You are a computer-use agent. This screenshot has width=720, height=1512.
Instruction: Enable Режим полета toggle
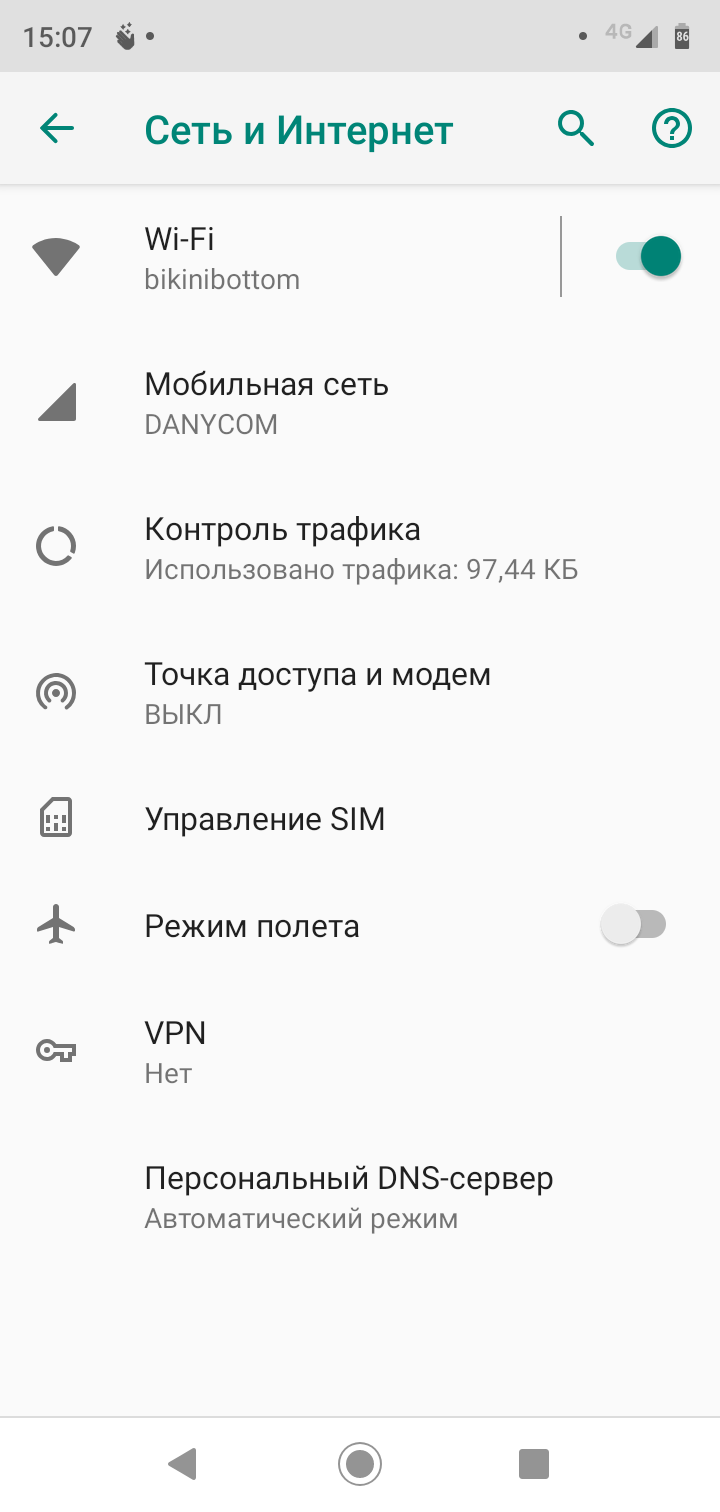(633, 925)
